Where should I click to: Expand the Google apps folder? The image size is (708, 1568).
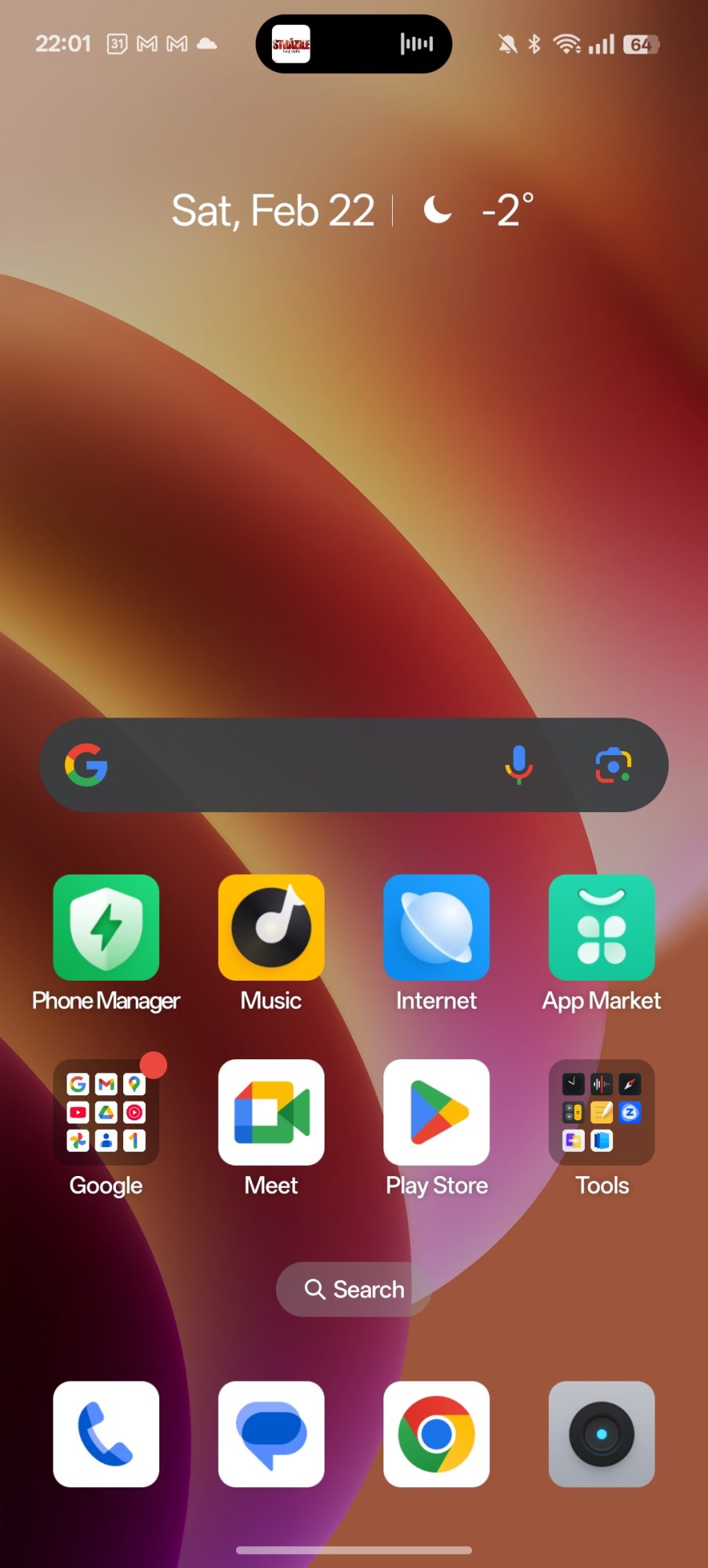pos(106,1112)
